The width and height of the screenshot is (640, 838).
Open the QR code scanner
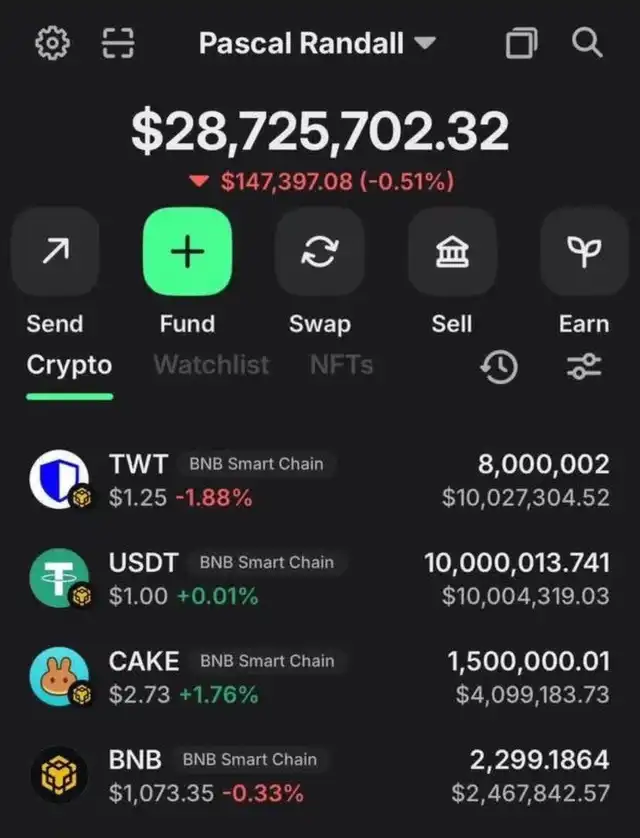119,43
